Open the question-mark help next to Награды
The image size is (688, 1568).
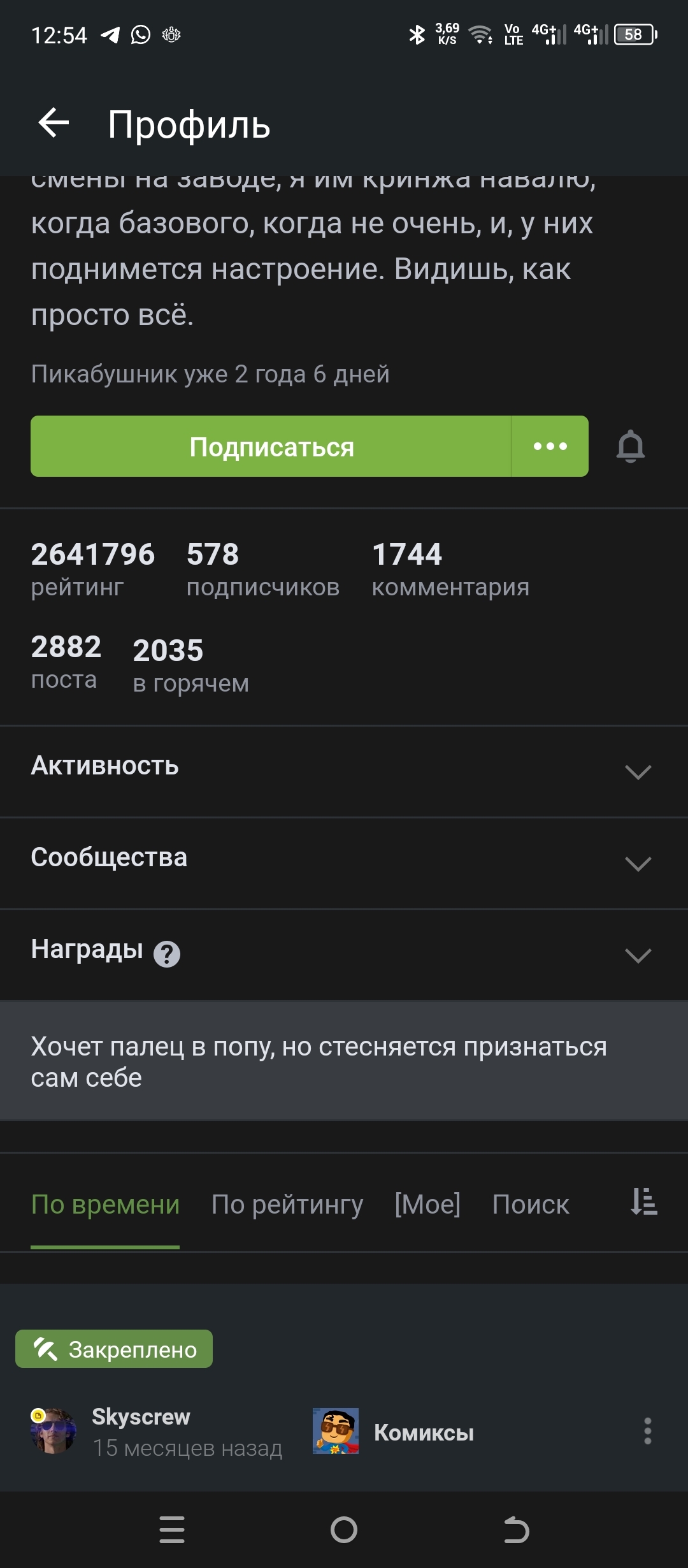coord(167,954)
